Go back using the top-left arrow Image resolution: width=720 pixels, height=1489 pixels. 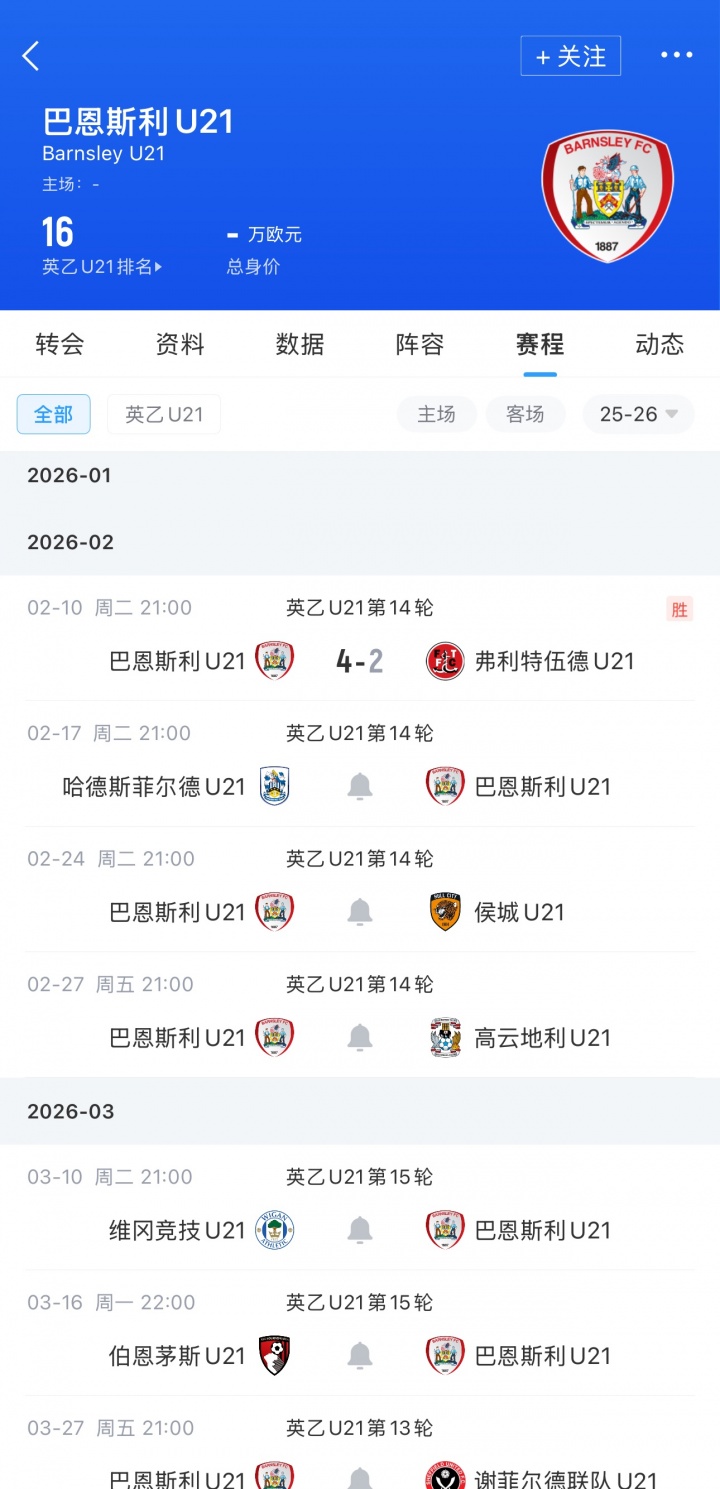pyautogui.click(x=31, y=56)
